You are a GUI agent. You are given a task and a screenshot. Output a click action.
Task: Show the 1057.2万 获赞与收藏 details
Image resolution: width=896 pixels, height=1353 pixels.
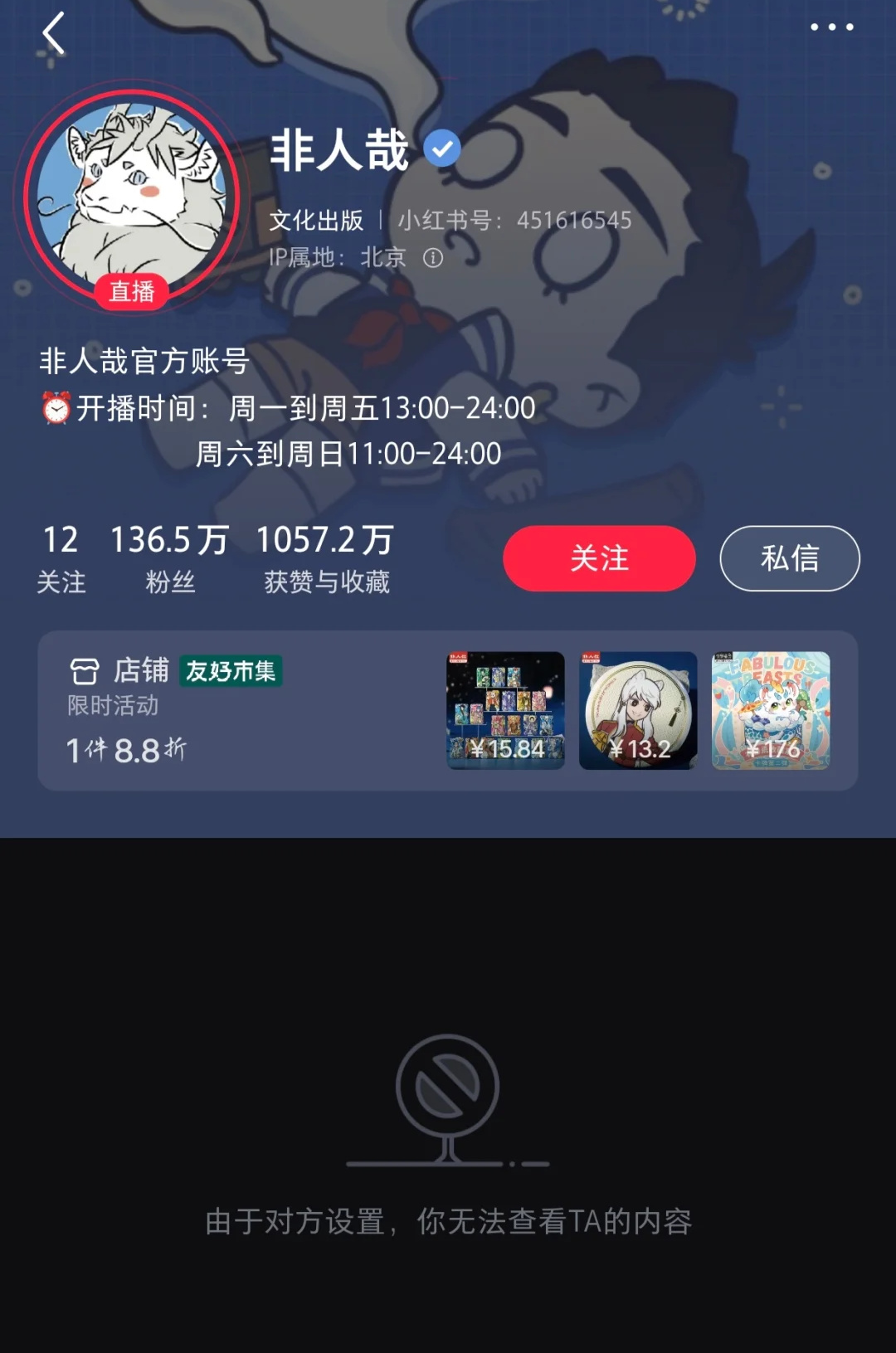point(326,558)
